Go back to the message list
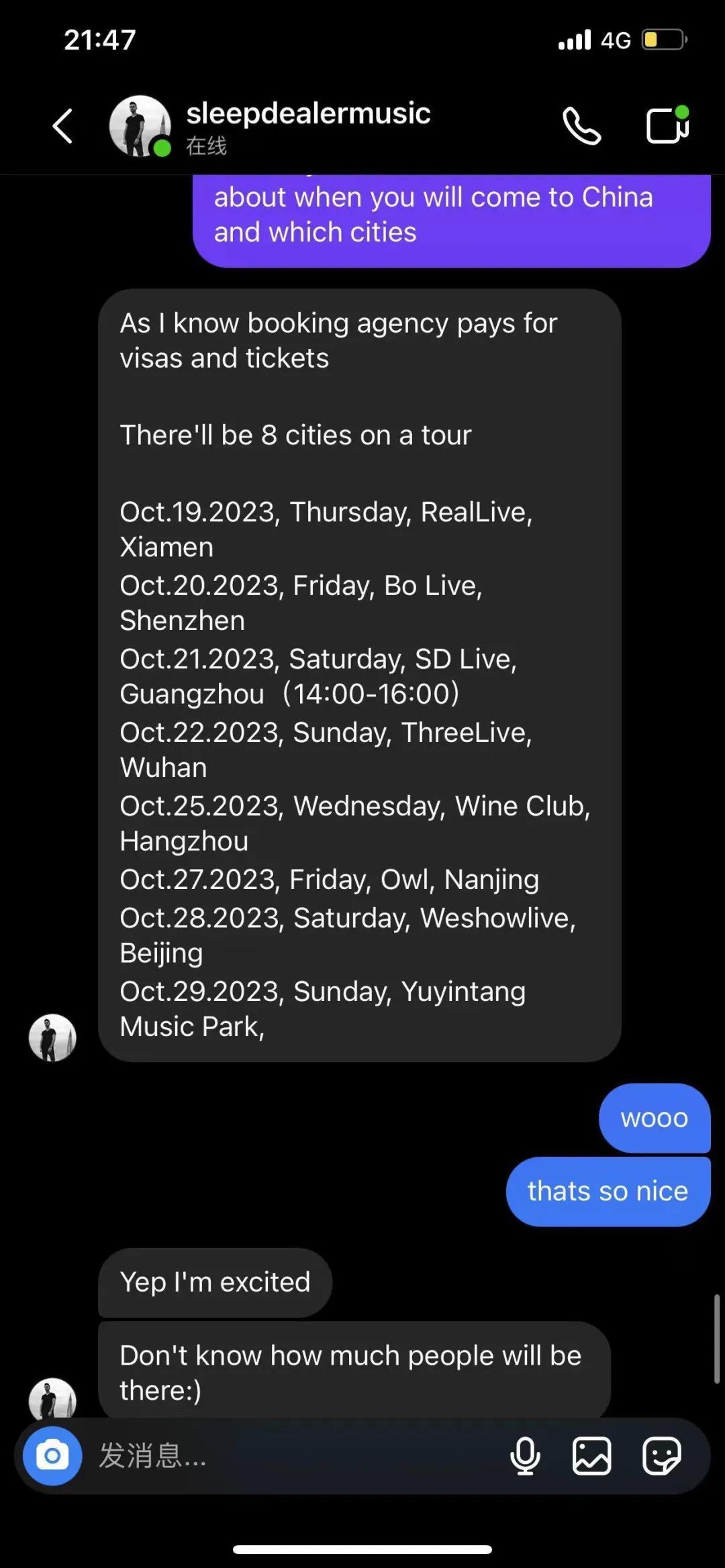The image size is (725, 1568). tap(62, 126)
